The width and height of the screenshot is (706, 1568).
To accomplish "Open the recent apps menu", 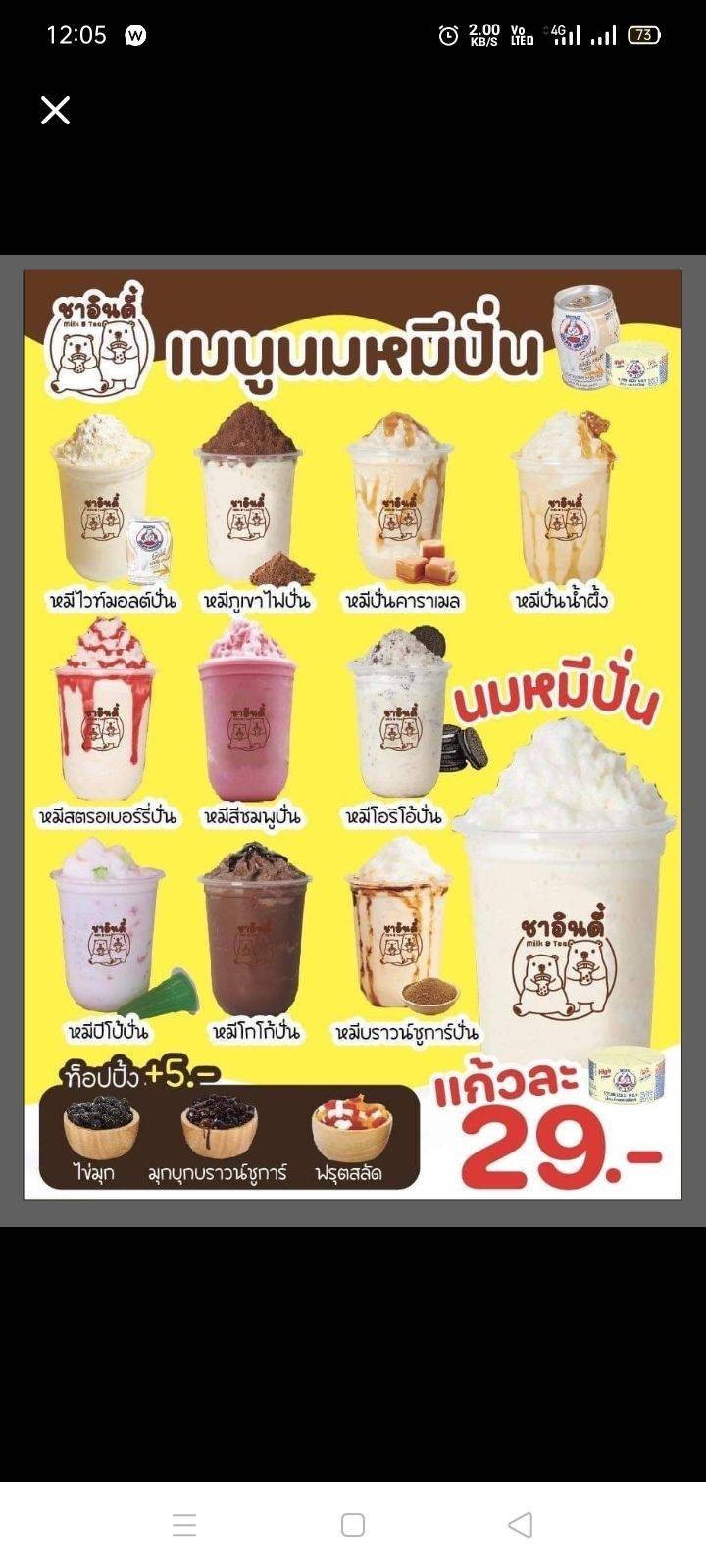I will [184, 1524].
